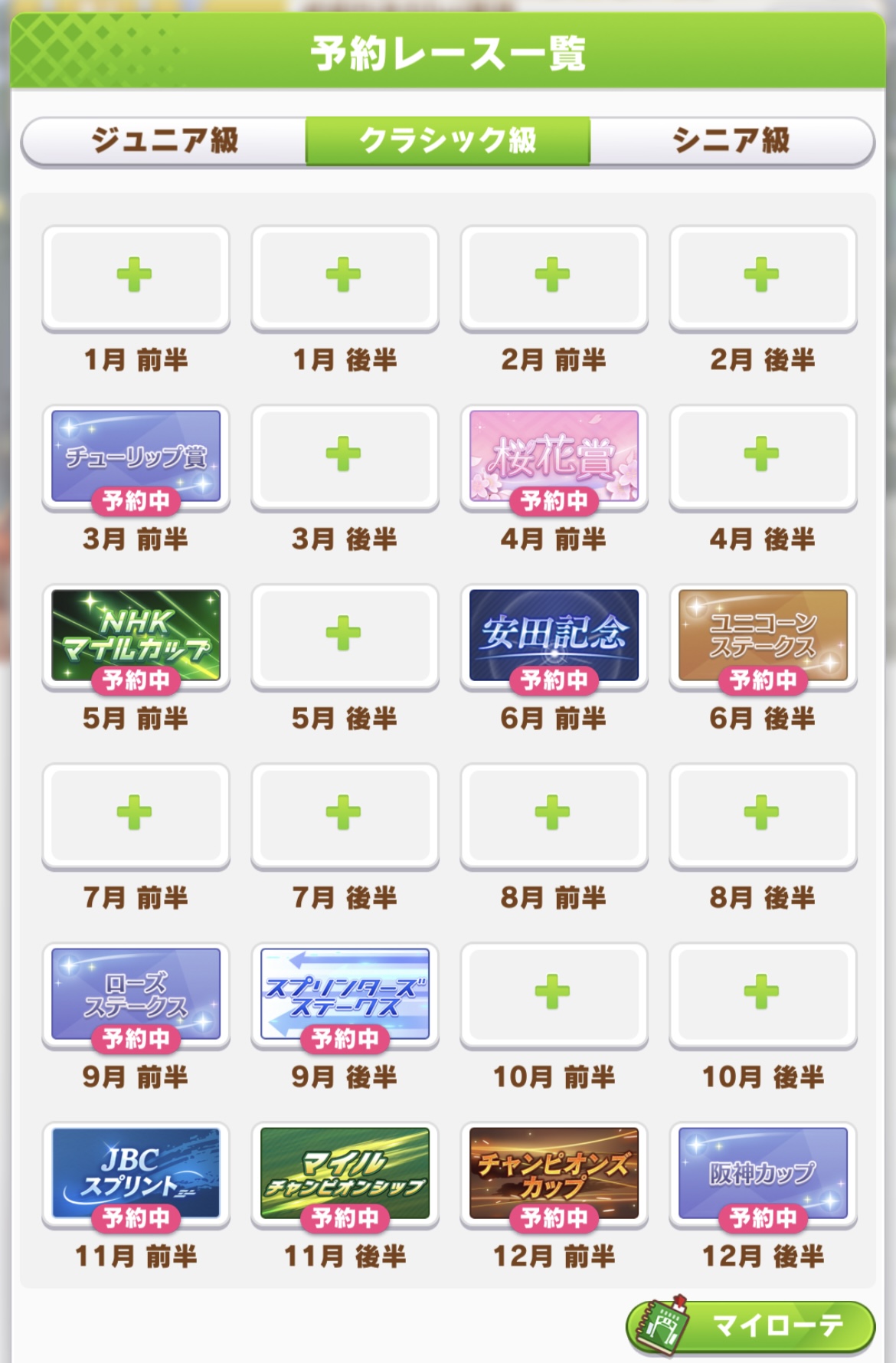Open マイルチャンピオンシップ reserved race
The width and height of the screenshot is (896, 1363).
pos(345,1173)
